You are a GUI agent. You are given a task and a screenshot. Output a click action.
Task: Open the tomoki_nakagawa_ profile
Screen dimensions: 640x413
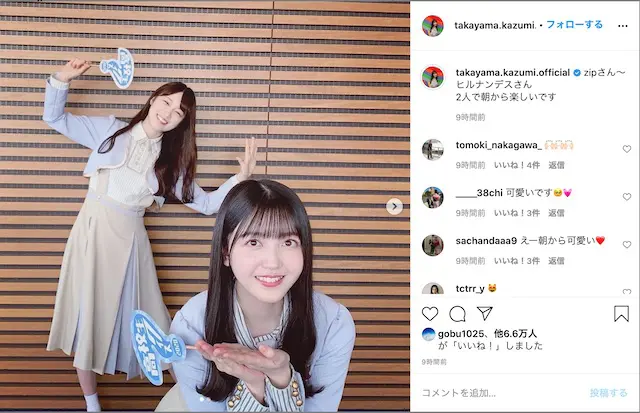497,145
